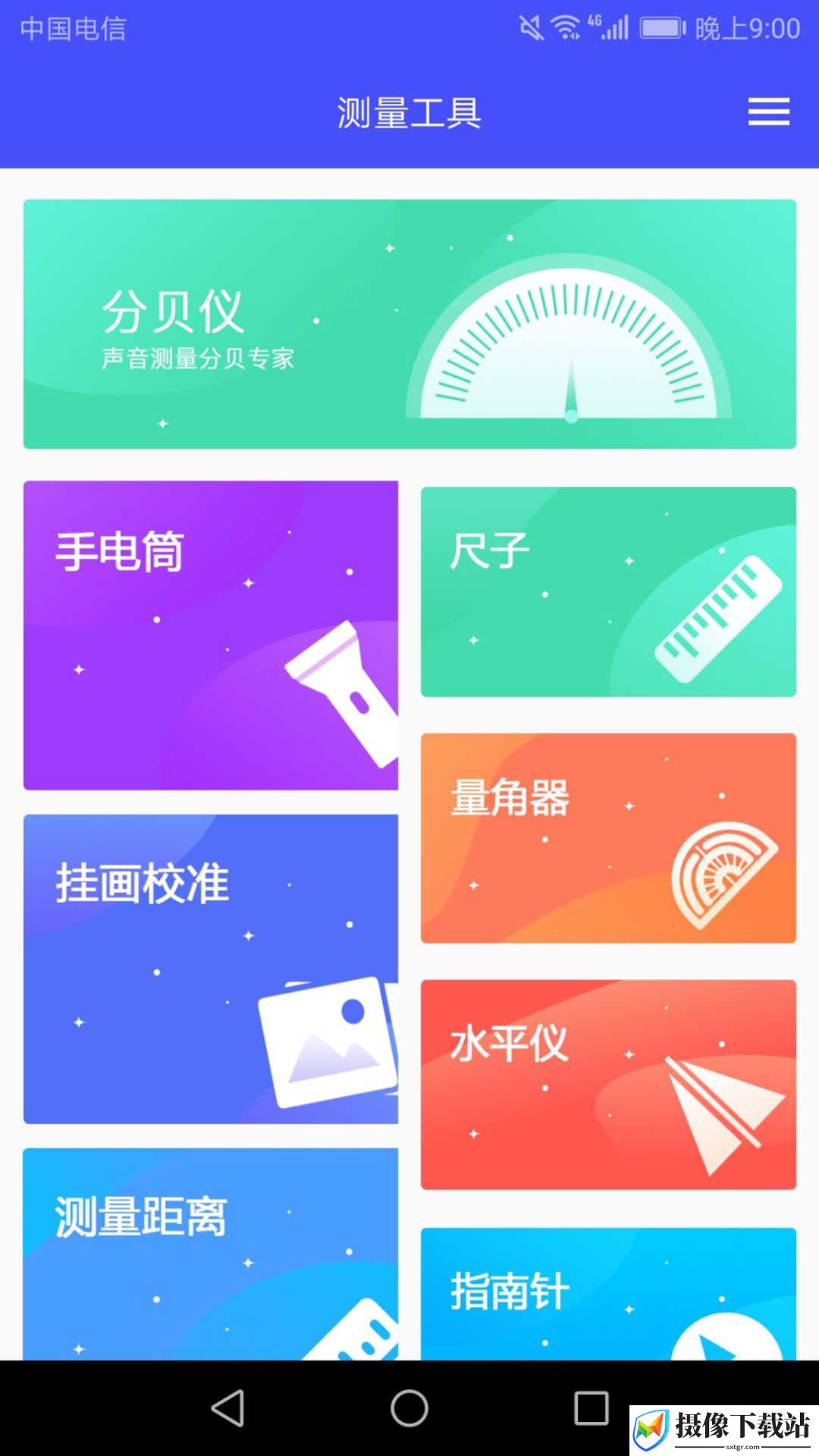Tap the system home button
Viewport: 819px width, 1456px height.
pos(409,1408)
